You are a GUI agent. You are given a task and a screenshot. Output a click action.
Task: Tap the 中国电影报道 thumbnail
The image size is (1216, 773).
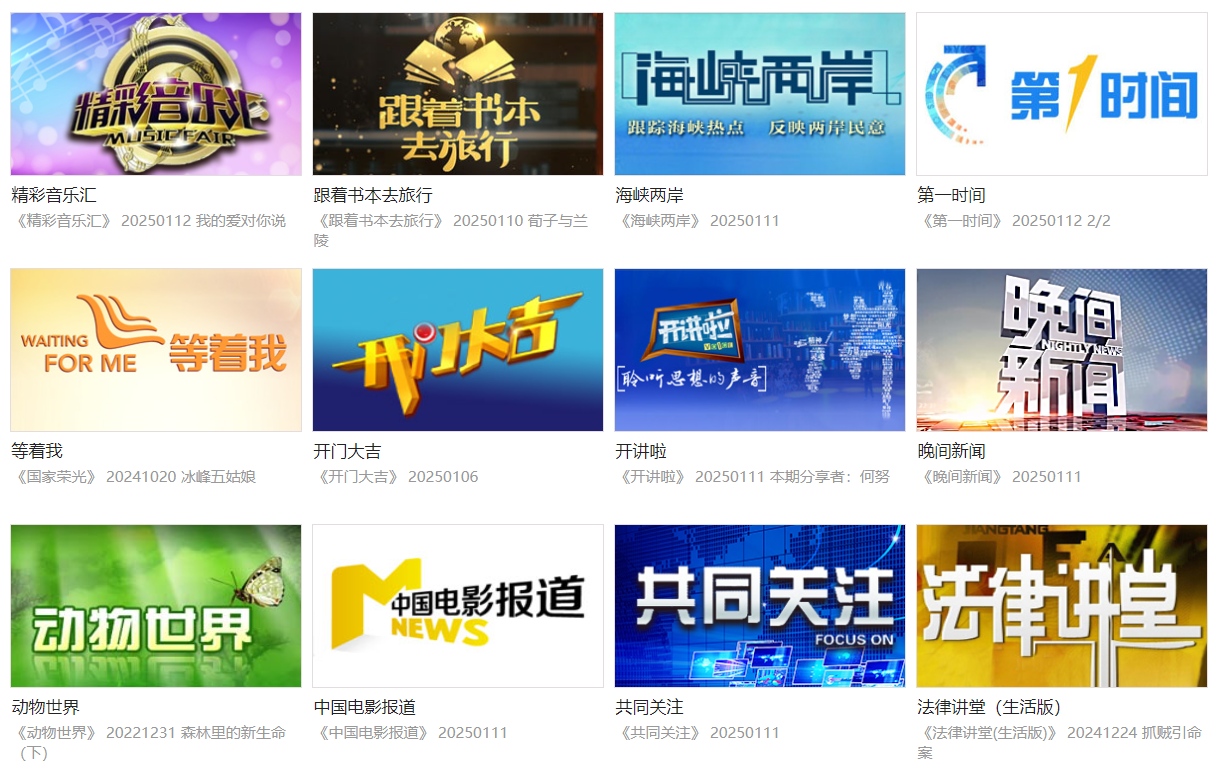tap(457, 606)
